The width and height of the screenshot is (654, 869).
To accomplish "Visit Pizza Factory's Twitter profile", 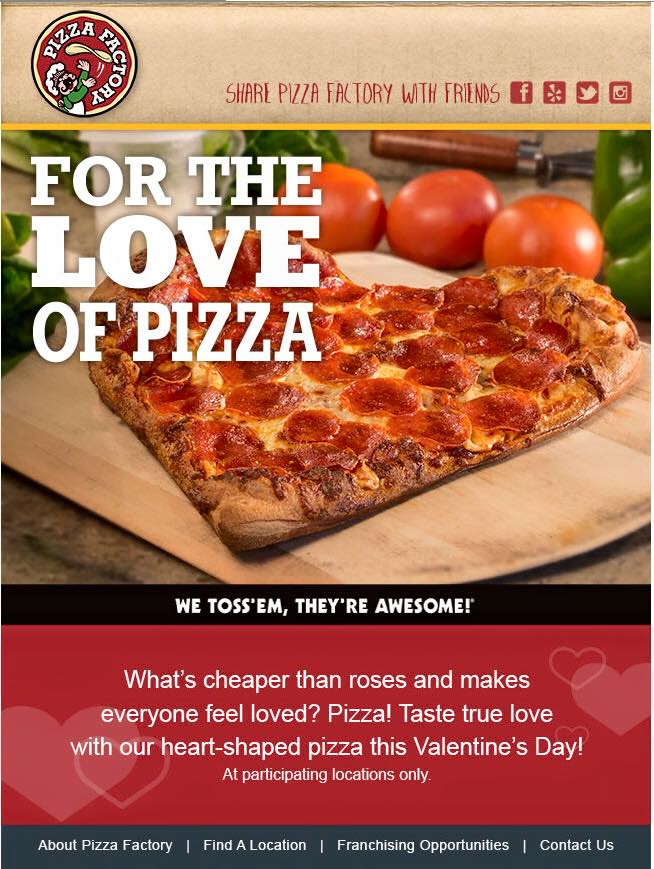I will [x=587, y=93].
